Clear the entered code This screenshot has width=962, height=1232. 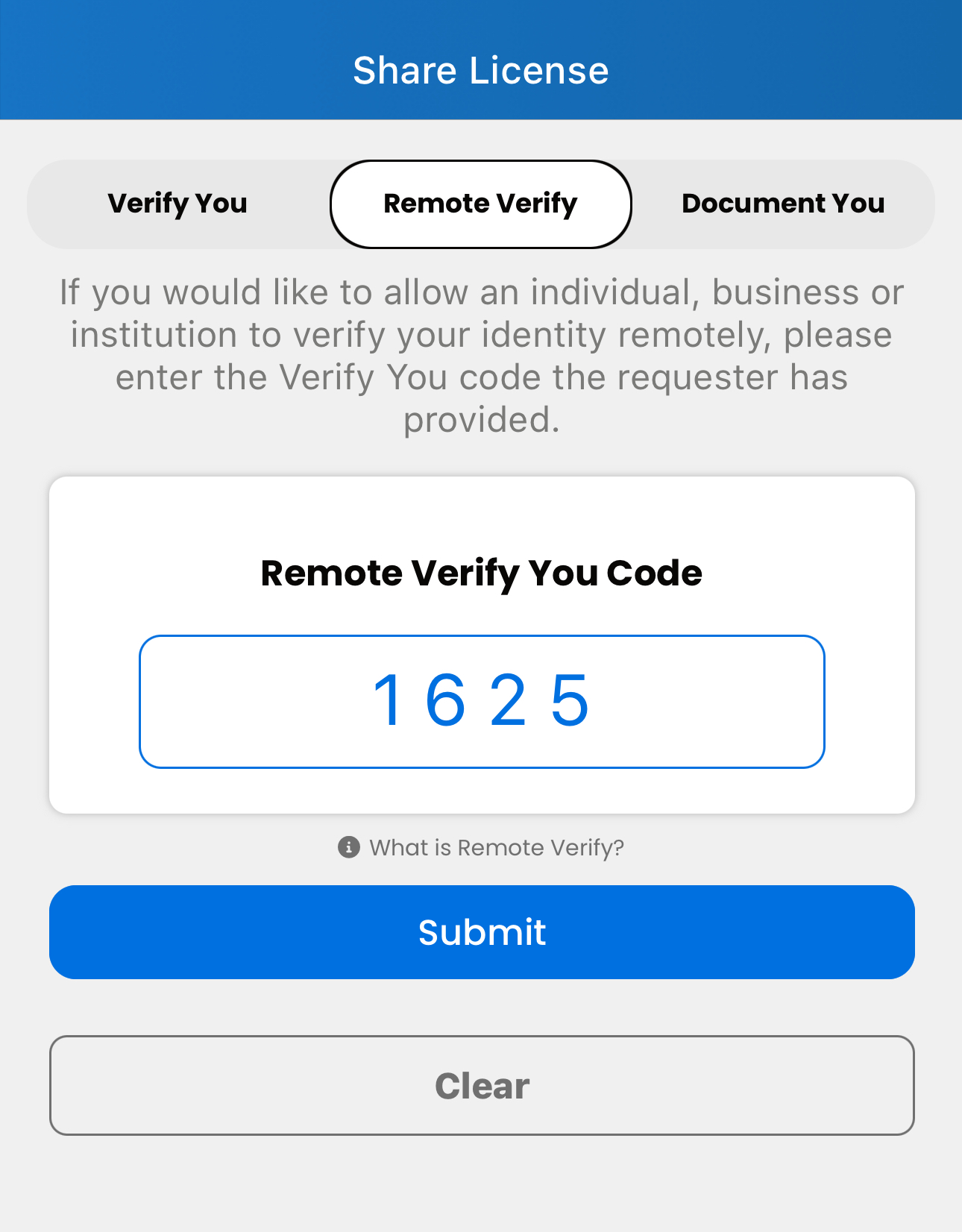482,1085
